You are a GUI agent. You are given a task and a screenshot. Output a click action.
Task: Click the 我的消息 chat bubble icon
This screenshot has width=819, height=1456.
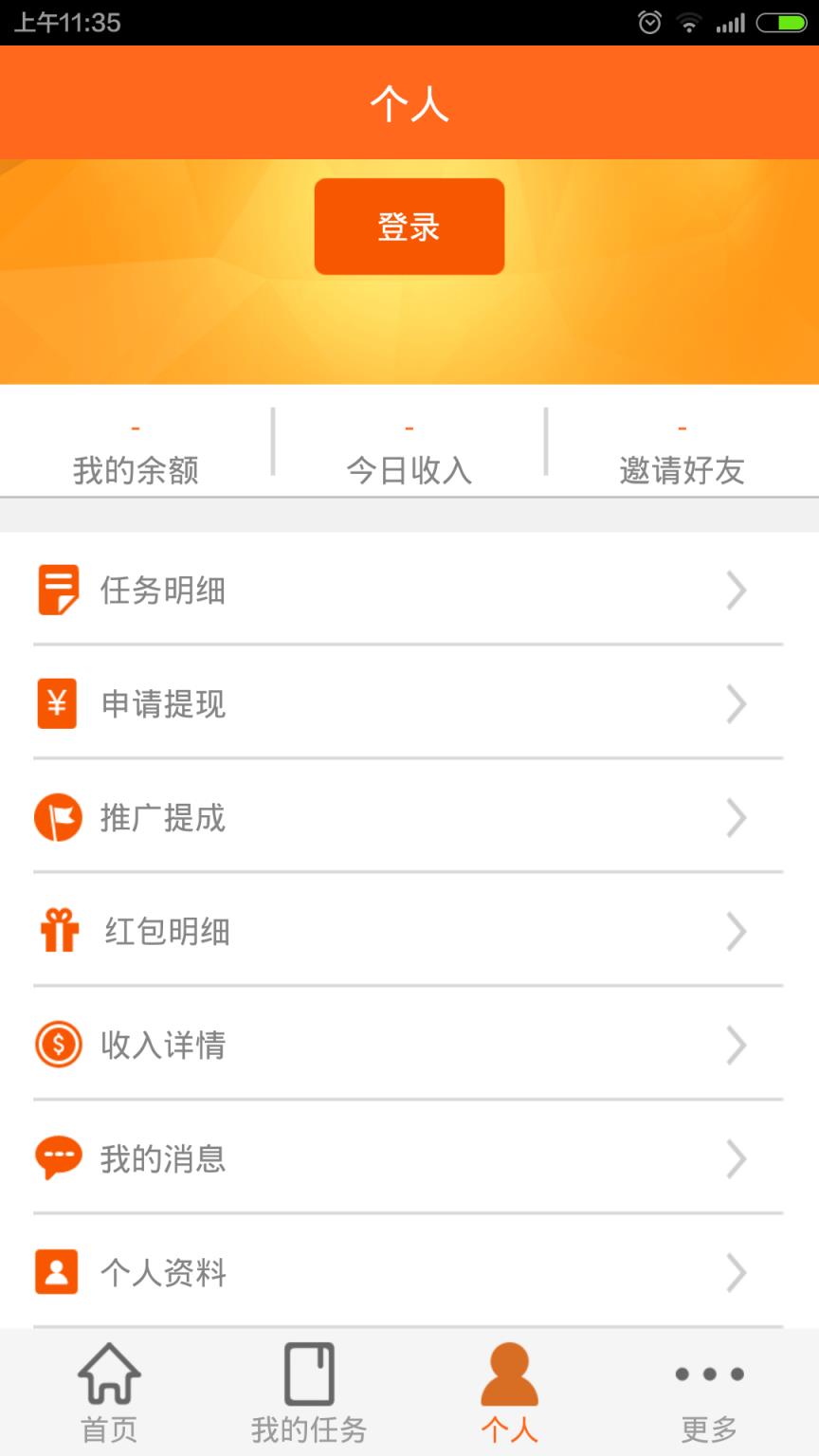(58, 1159)
